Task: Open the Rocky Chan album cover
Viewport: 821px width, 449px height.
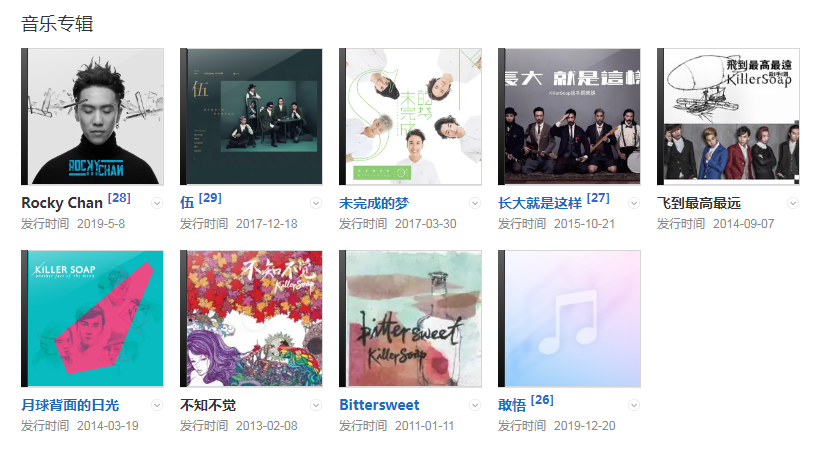Action: pyautogui.click(x=92, y=117)
